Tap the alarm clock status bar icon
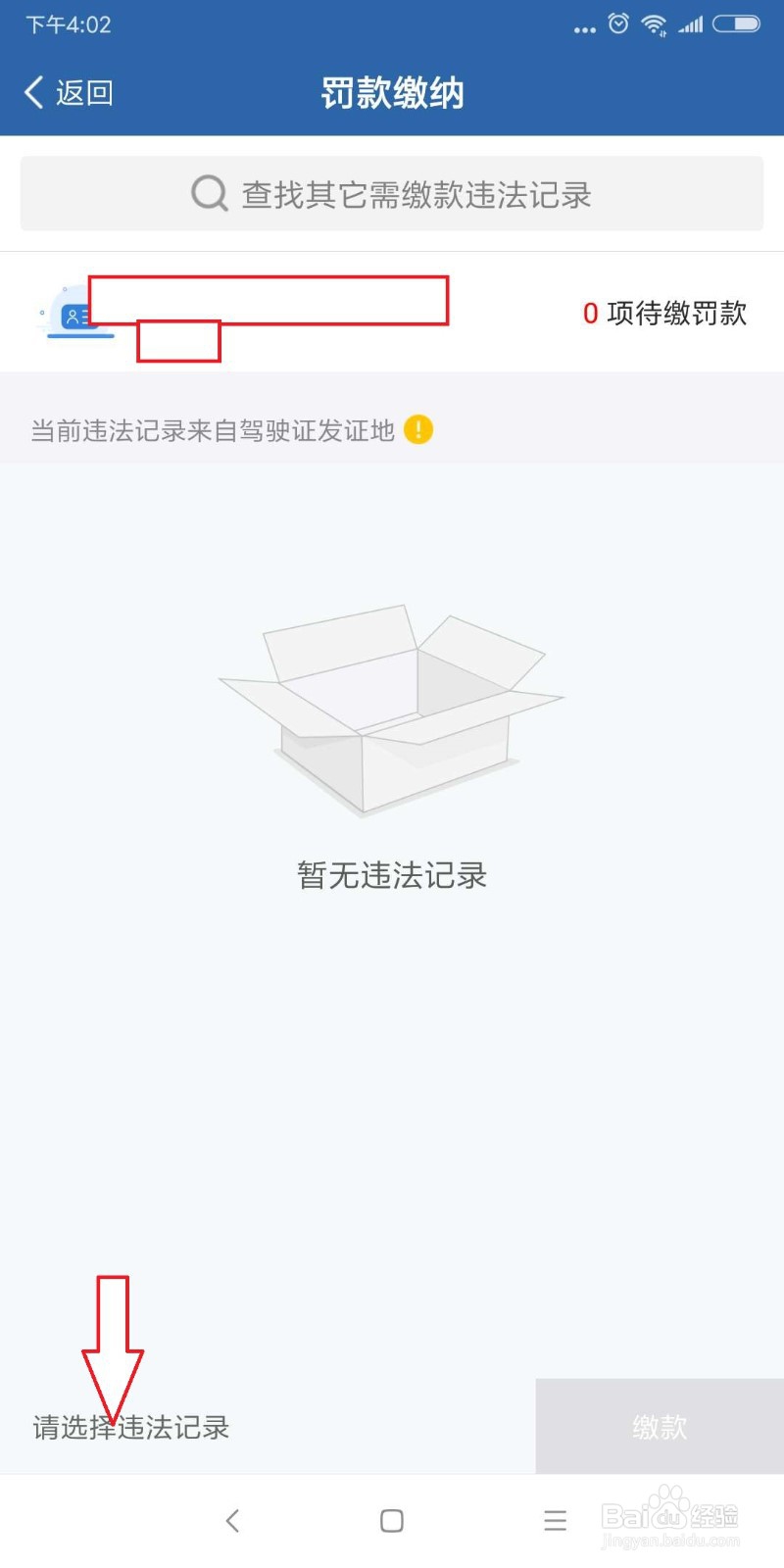This screenshot has height=1568, width=784. (618, 24)
